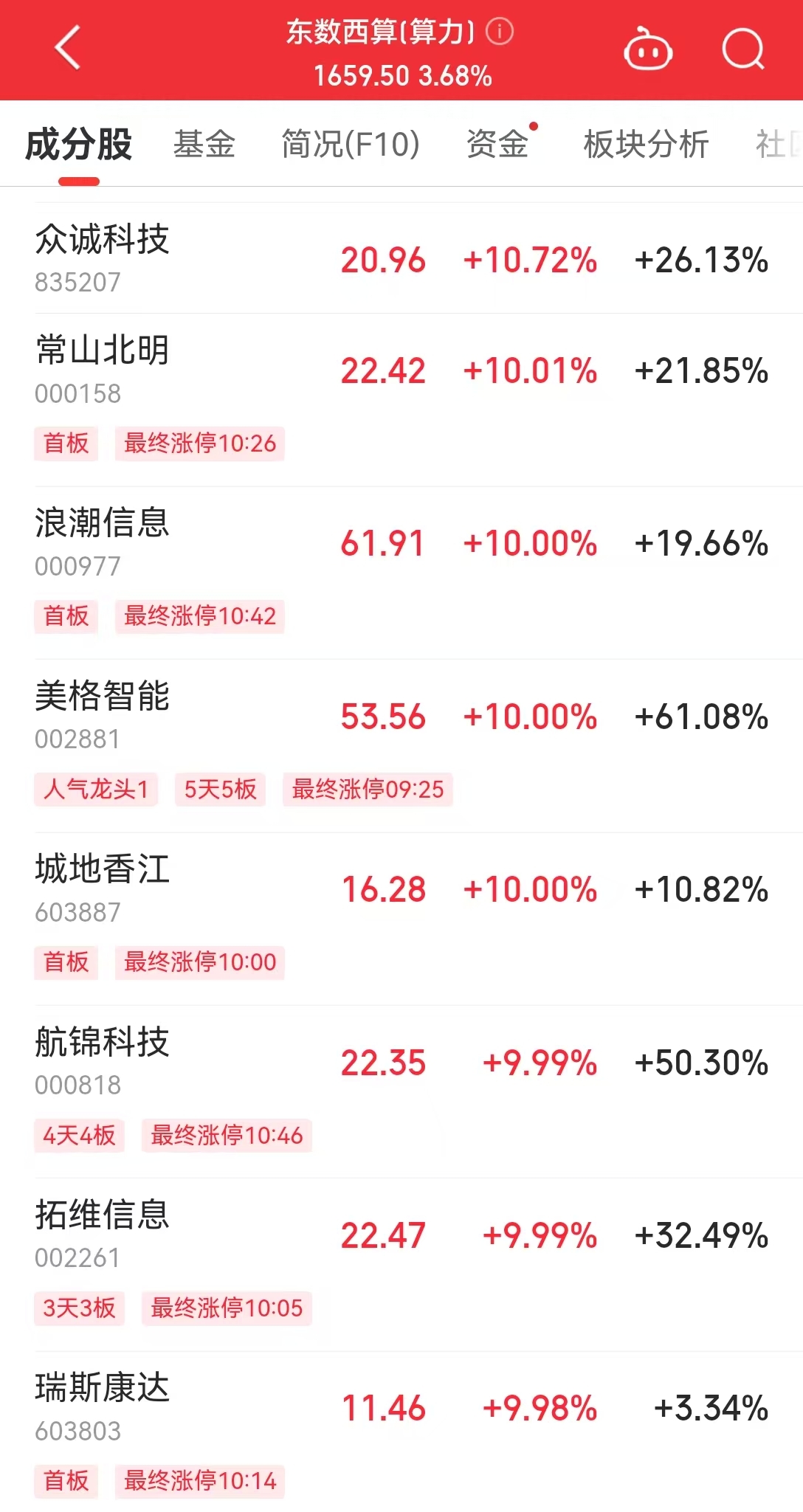
Task: Tap the 人气龙头1 tag under 美格智能
Action: pos(95,790)
